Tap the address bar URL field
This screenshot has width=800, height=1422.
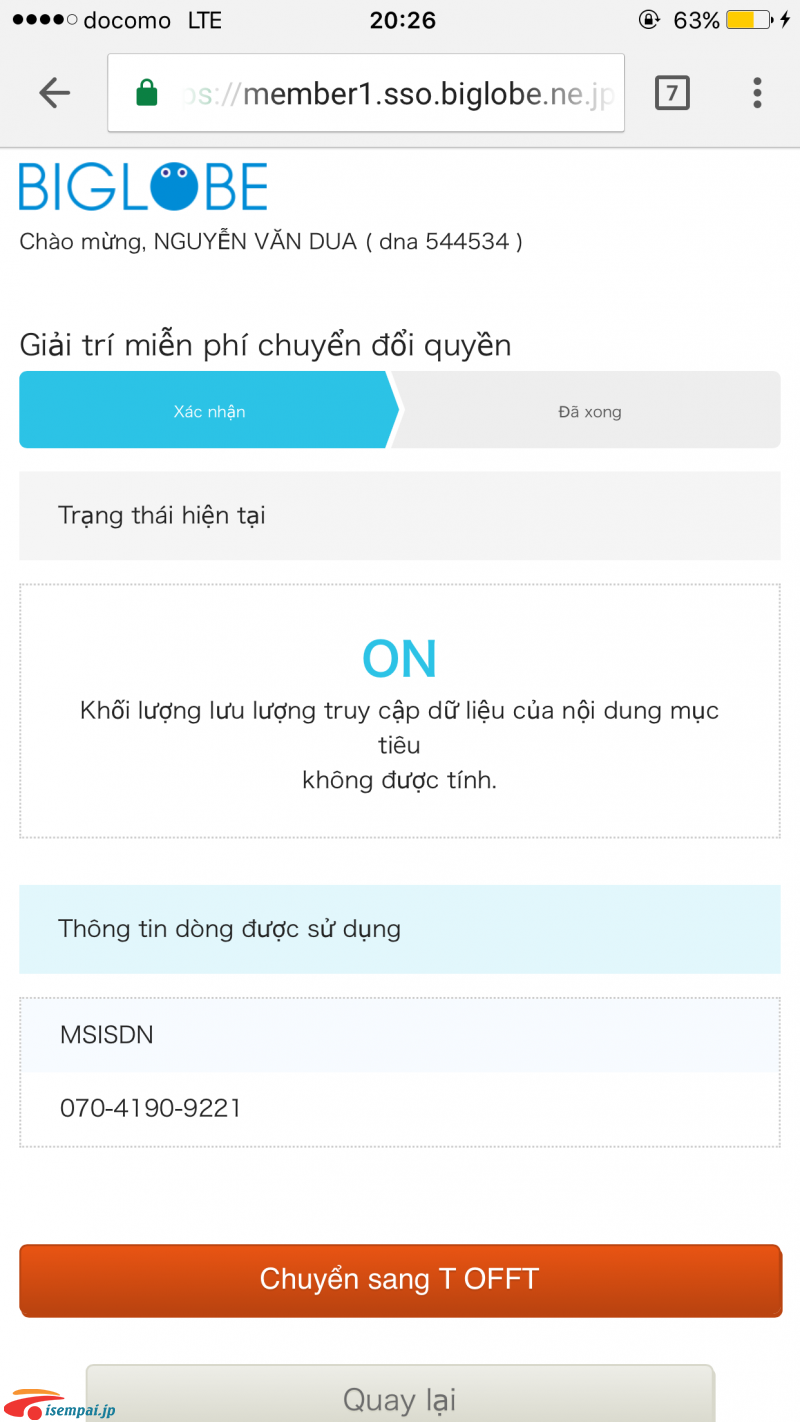366,93
